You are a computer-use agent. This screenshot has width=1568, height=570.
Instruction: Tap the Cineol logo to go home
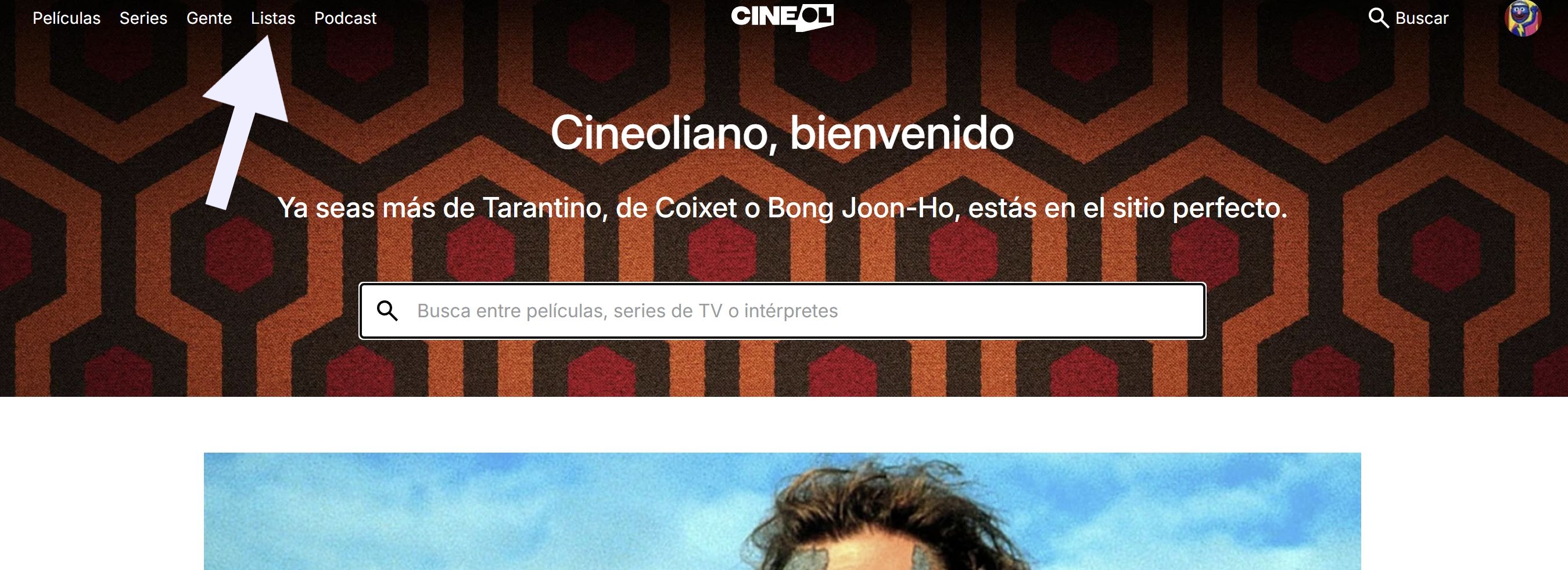pyautogui.click(x=782, y=17)
